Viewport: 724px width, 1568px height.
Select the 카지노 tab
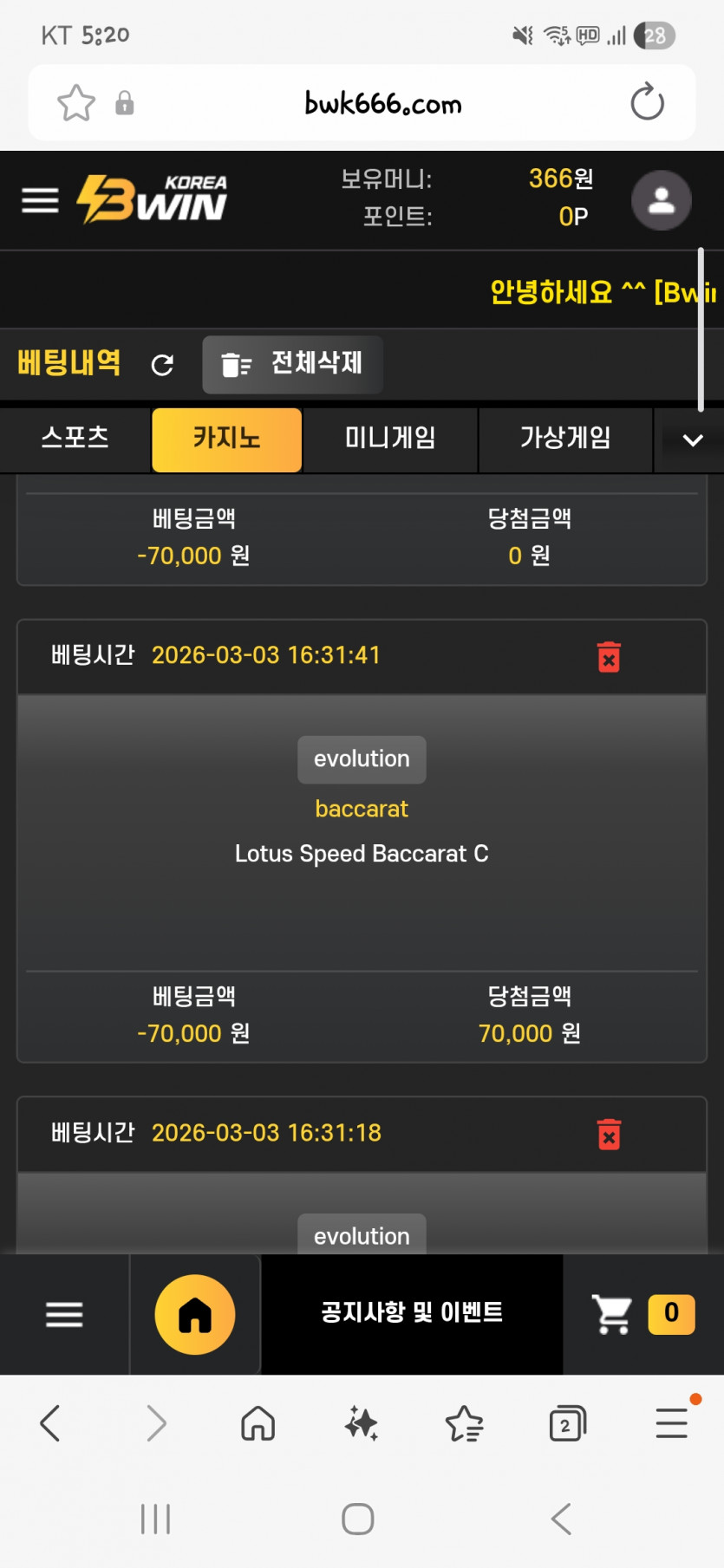coord(226,439)
